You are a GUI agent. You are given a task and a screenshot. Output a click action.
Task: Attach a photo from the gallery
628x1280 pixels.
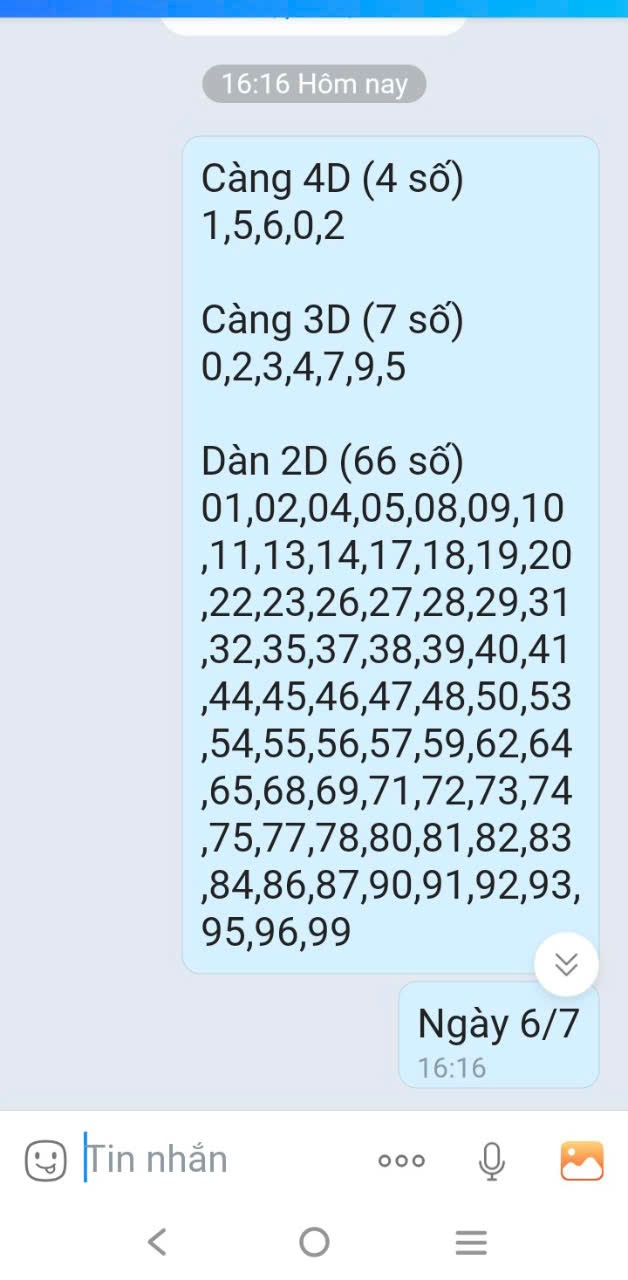tap(582, 1161)
